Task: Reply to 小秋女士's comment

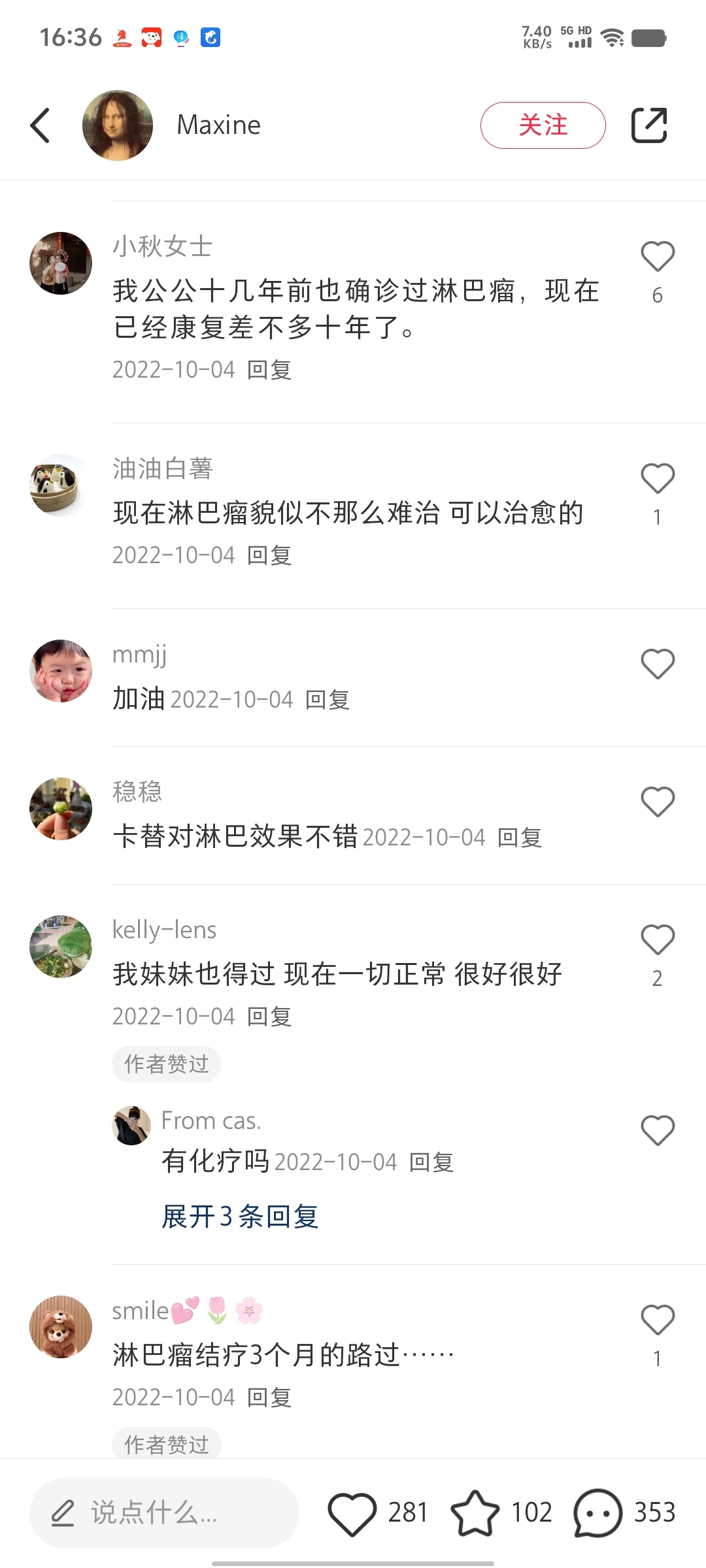Action: [x=269, y=370]
